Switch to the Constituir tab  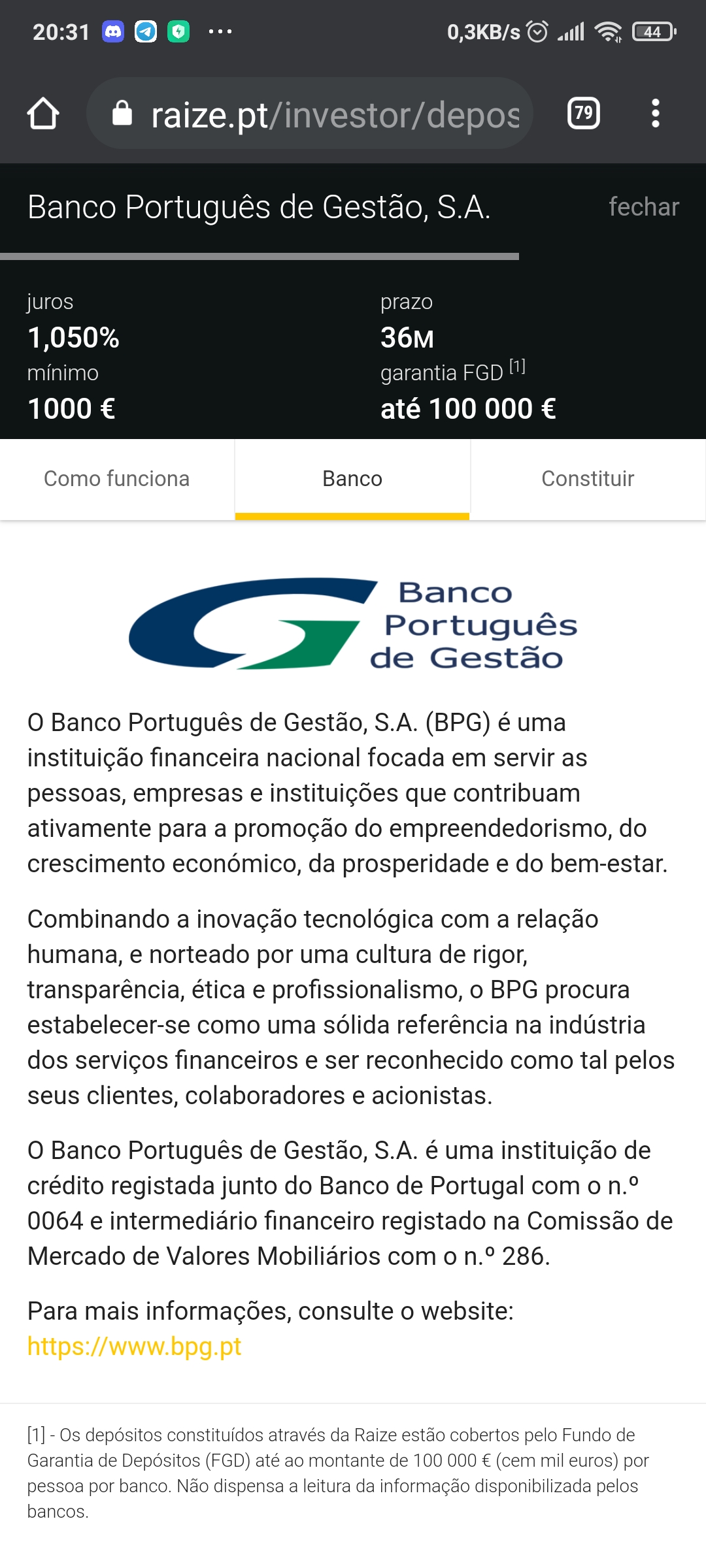588,479
